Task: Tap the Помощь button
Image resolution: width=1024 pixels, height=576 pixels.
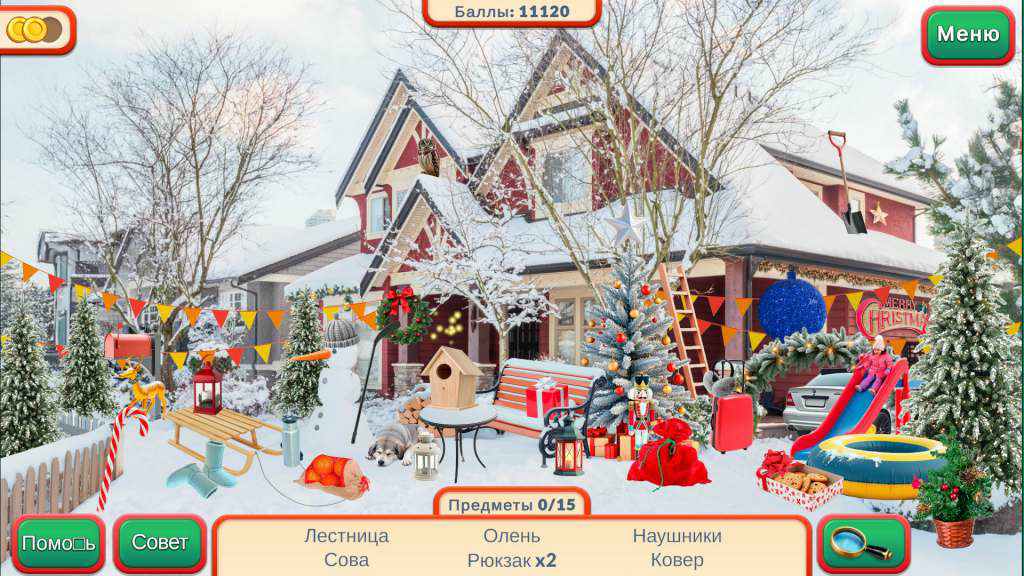Action: [x=59, y=543]
